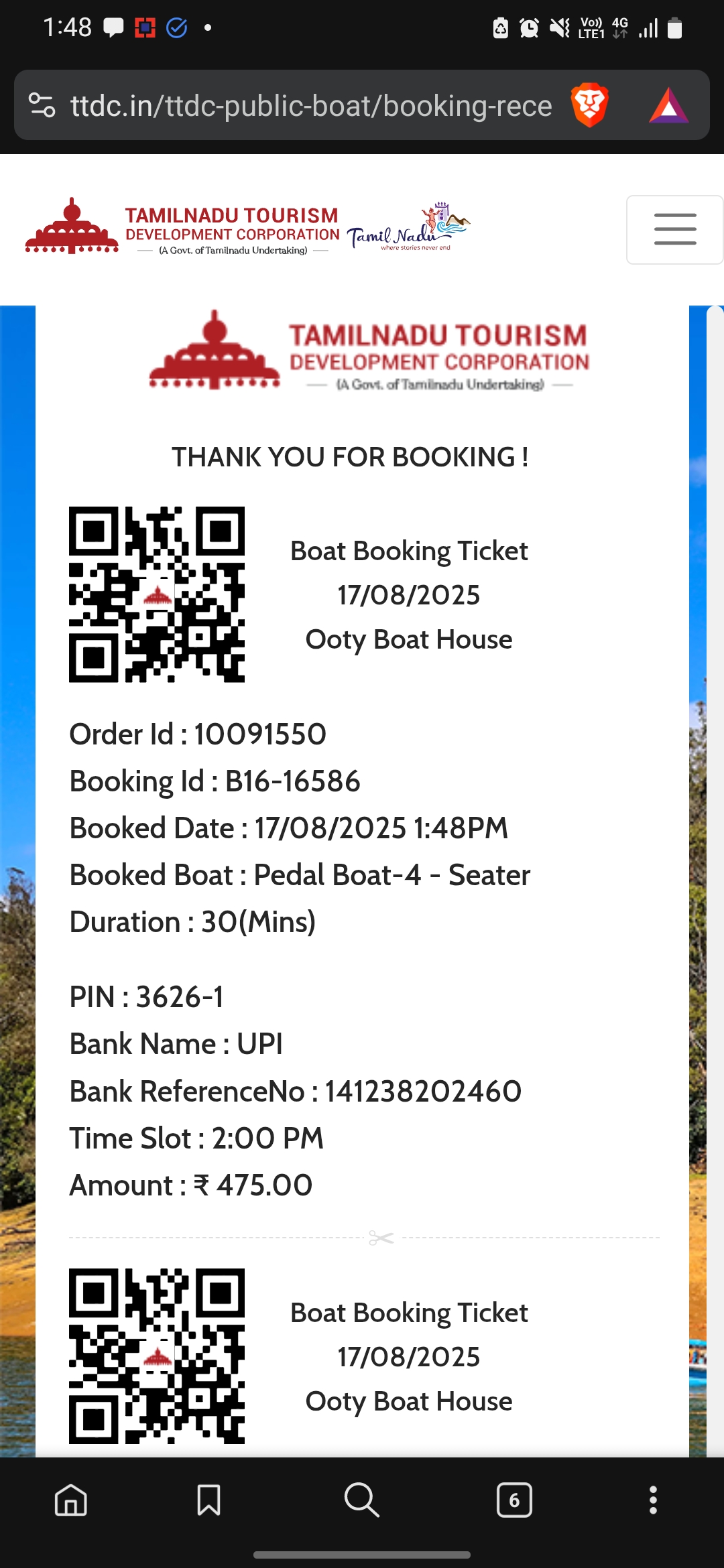The width and height of the screenshot is (724, 1568).
Task: Open site settings icon in address bar
Action: [x=42, y=105]
